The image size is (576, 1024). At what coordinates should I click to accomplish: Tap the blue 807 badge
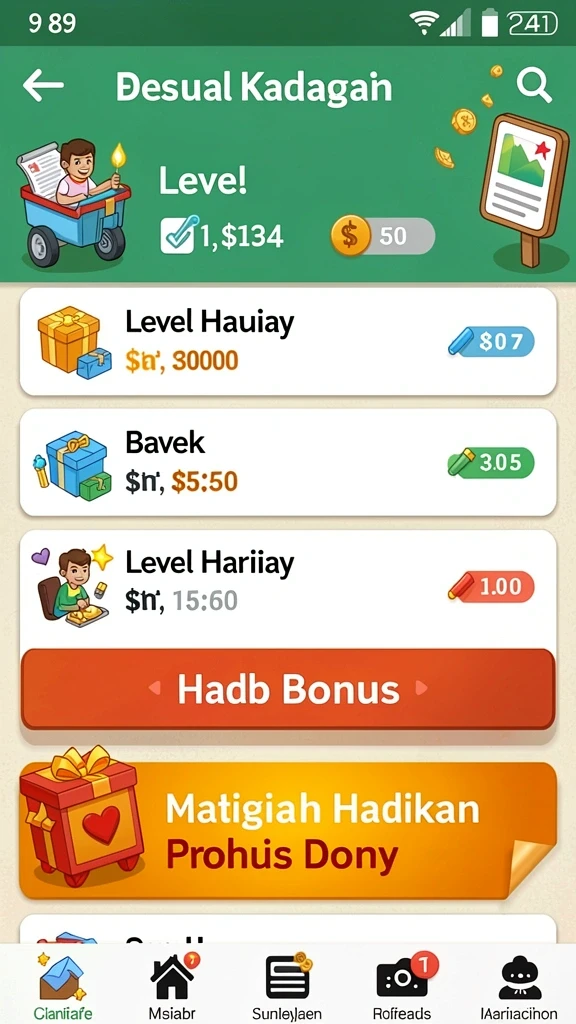[492, 341]
